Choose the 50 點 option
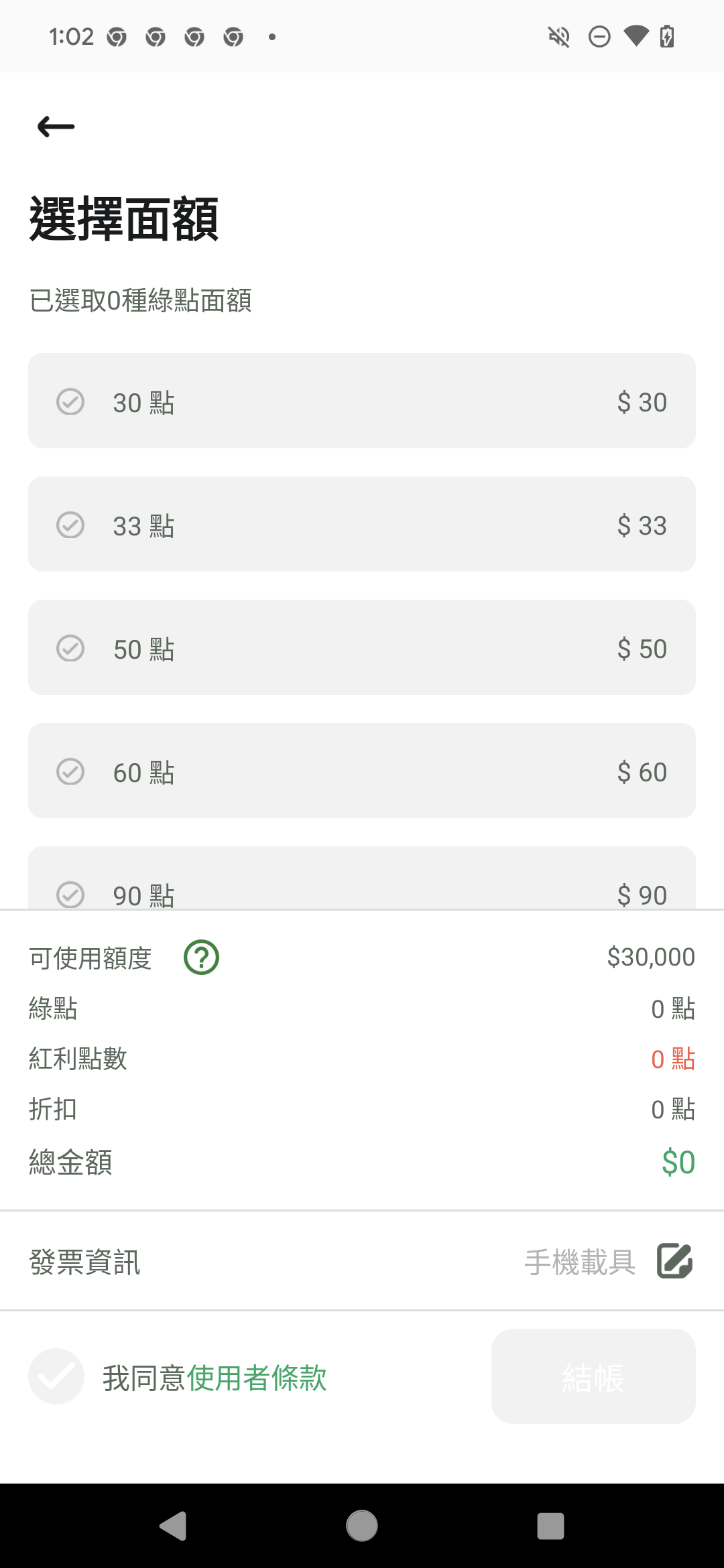Image resolution: width=724 pixels, height=1568 pixels. pyautogui.click(x=362, y=647)
